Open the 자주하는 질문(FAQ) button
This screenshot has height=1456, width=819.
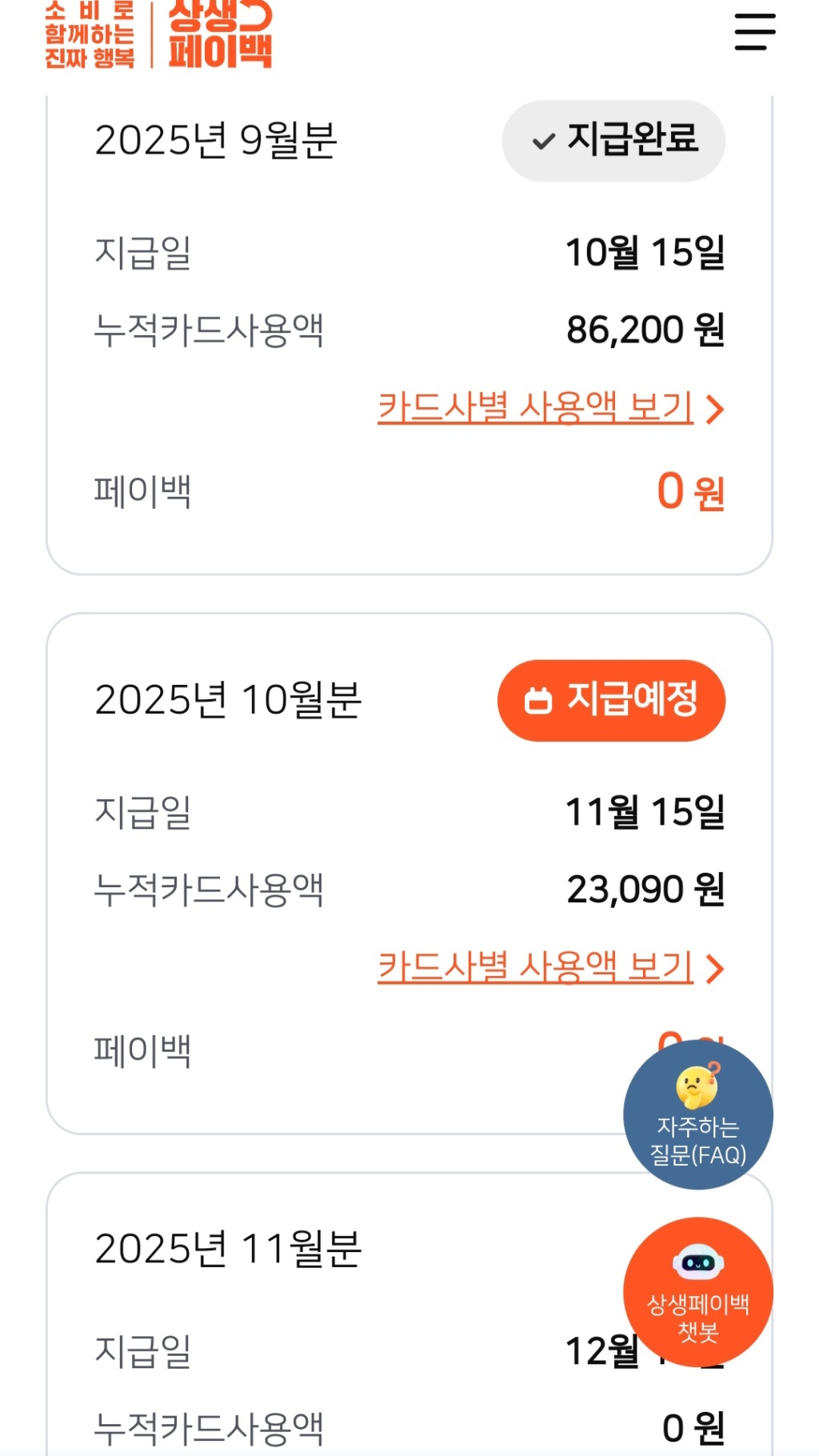coord(697,1114)
